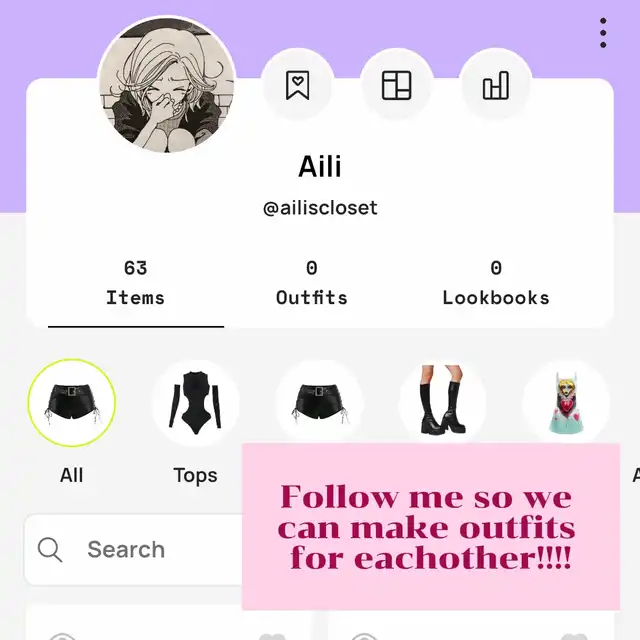Switch to the Lookbooks tab

[495, 283]
